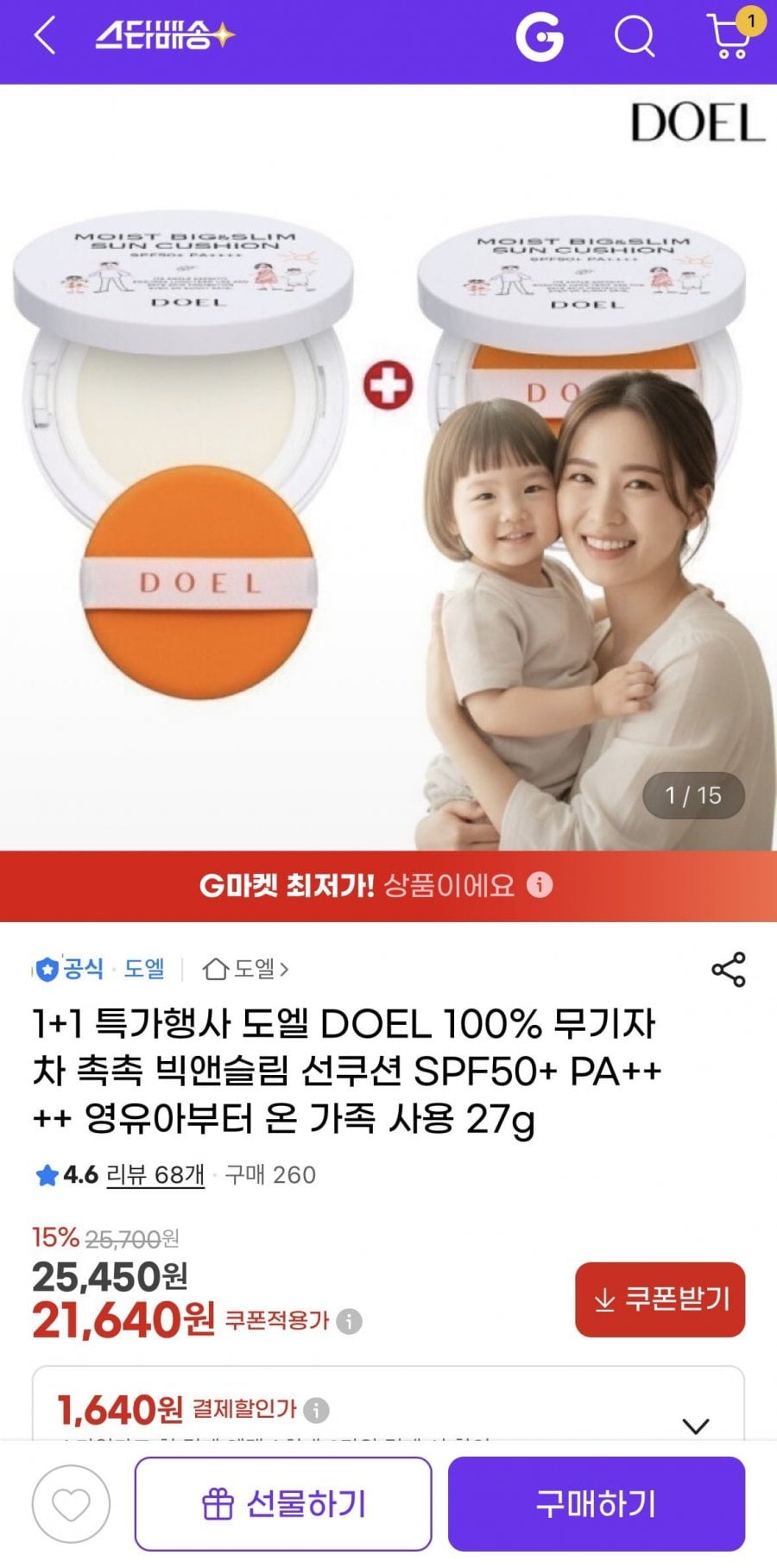Open the 도엘 mini shop link
Screen dimensions: 777x1568
[246, 969]
